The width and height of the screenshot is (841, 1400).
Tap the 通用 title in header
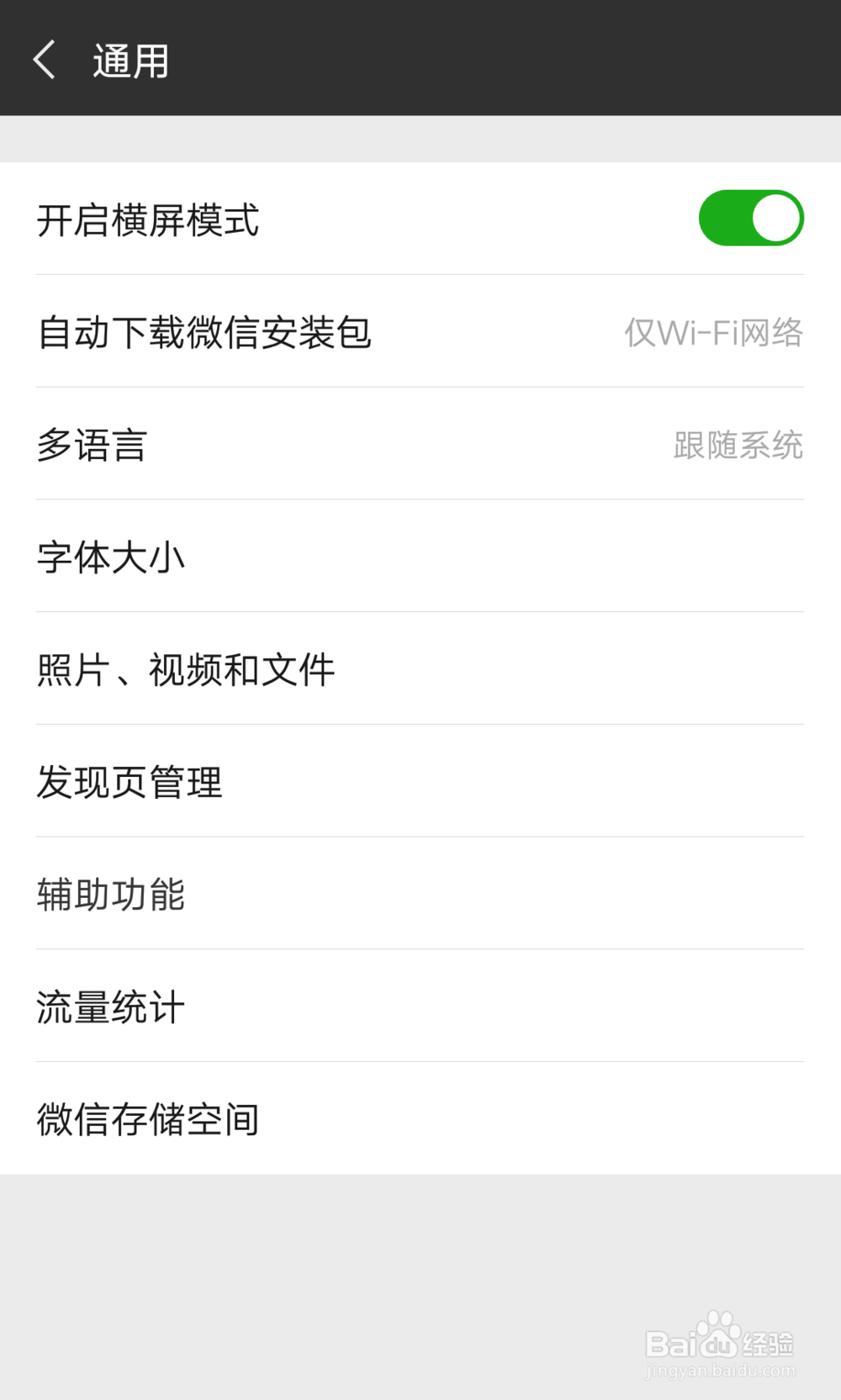[130, 59]
